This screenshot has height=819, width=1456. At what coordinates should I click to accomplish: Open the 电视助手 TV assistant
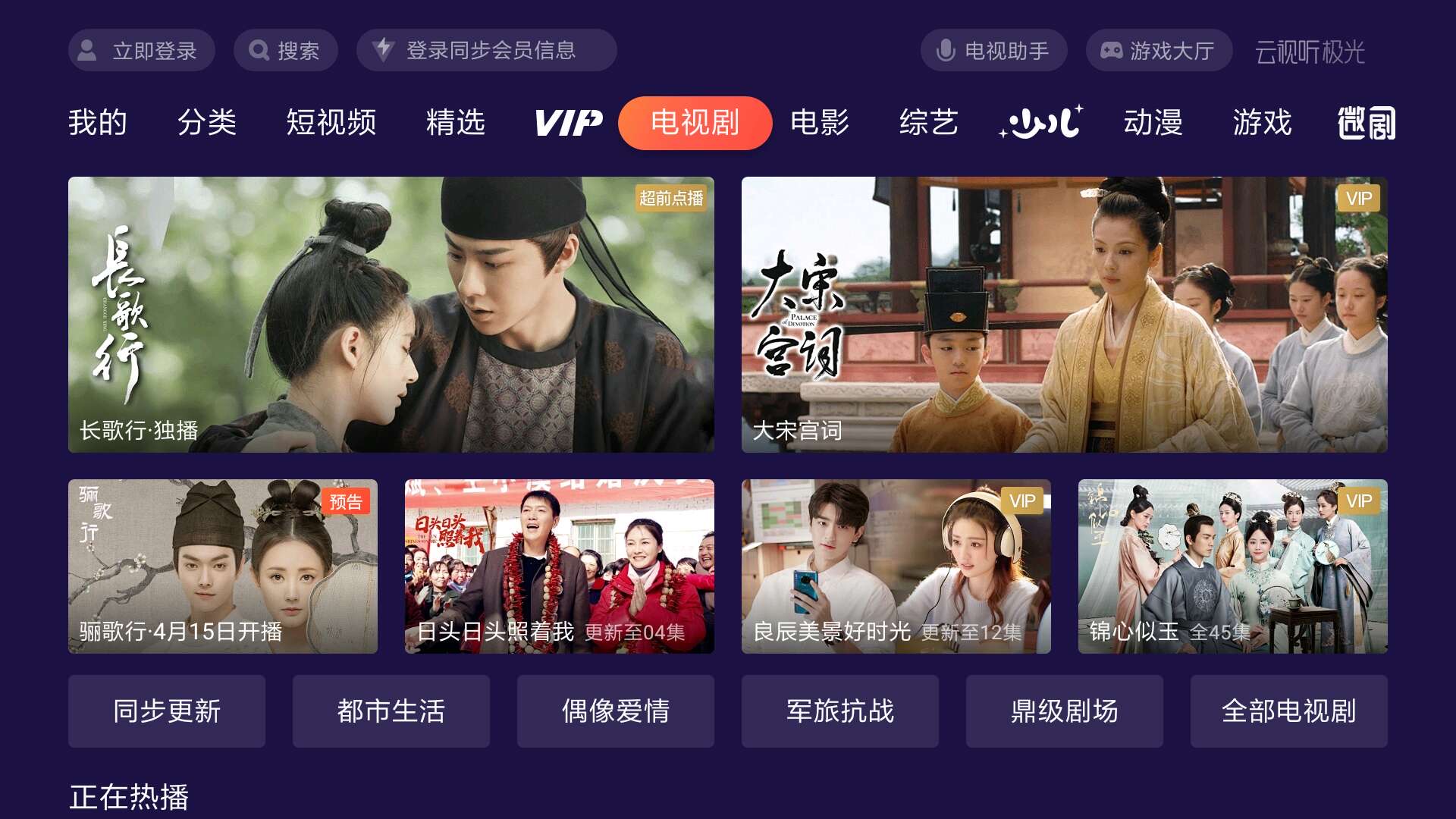(x=993, y=51)
